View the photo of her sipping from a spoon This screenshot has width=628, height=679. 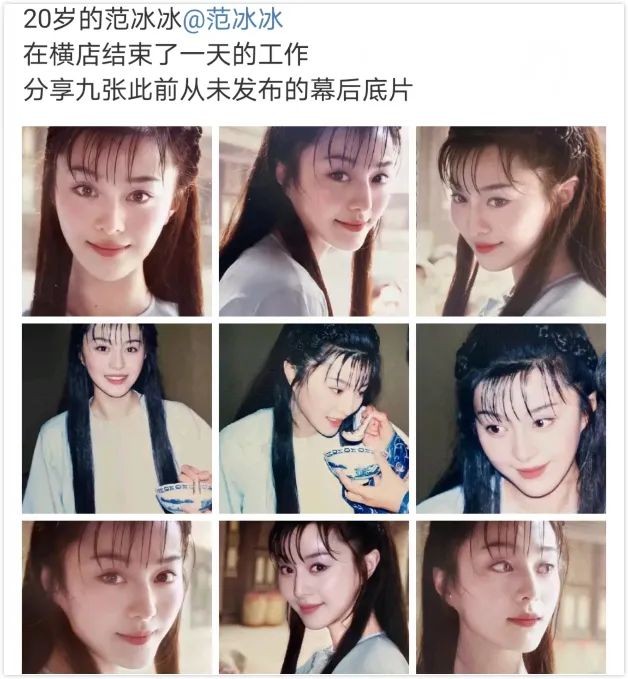[x=313, y=418]
